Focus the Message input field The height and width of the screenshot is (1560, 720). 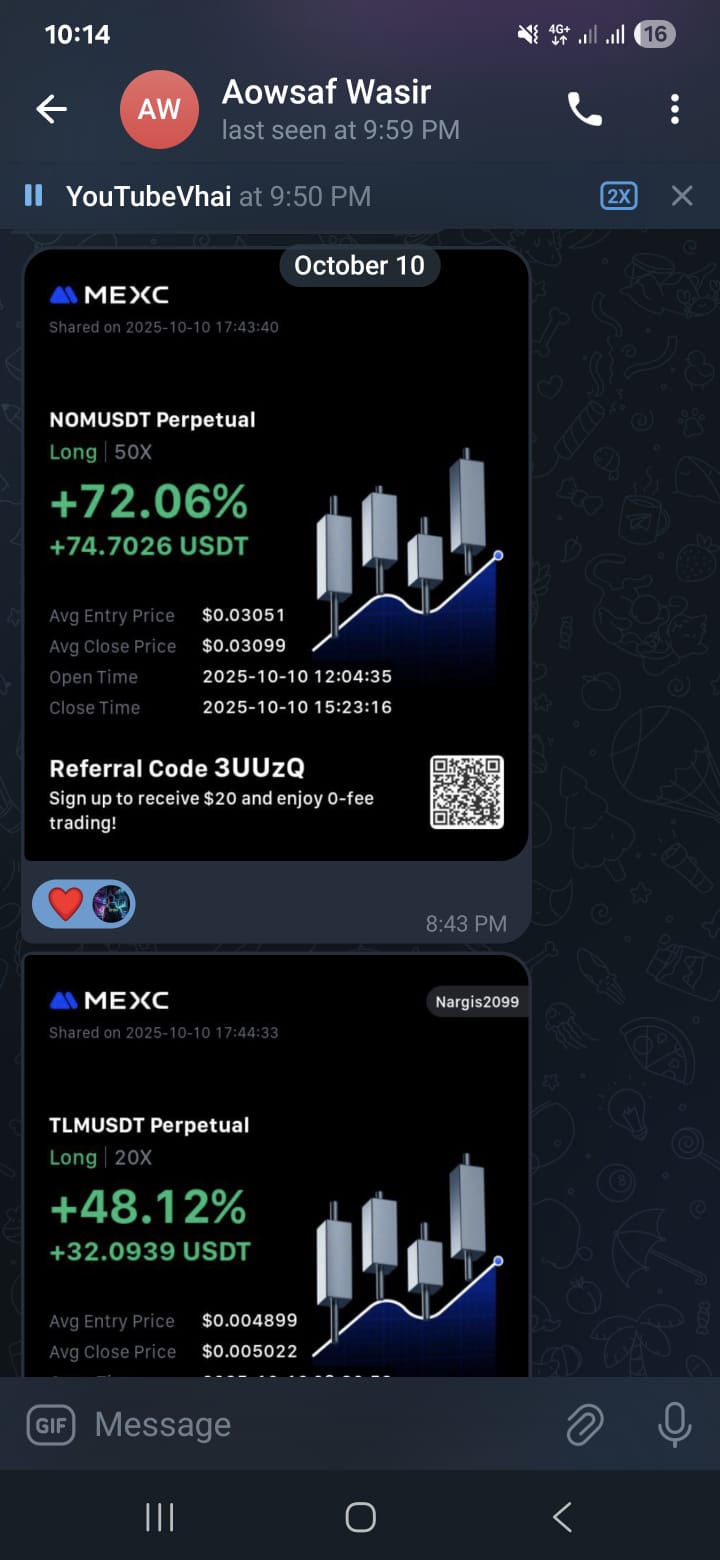point(320,1425)
